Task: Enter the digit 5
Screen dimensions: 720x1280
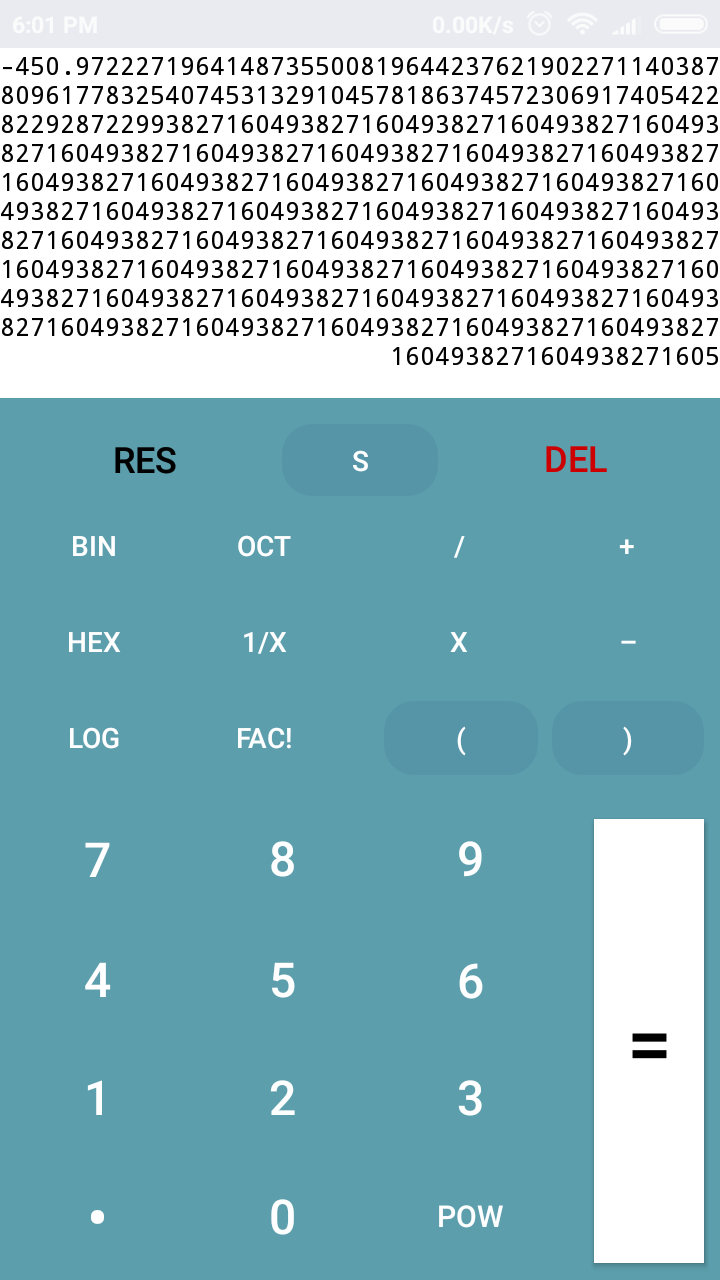Action: pos(283,981)
